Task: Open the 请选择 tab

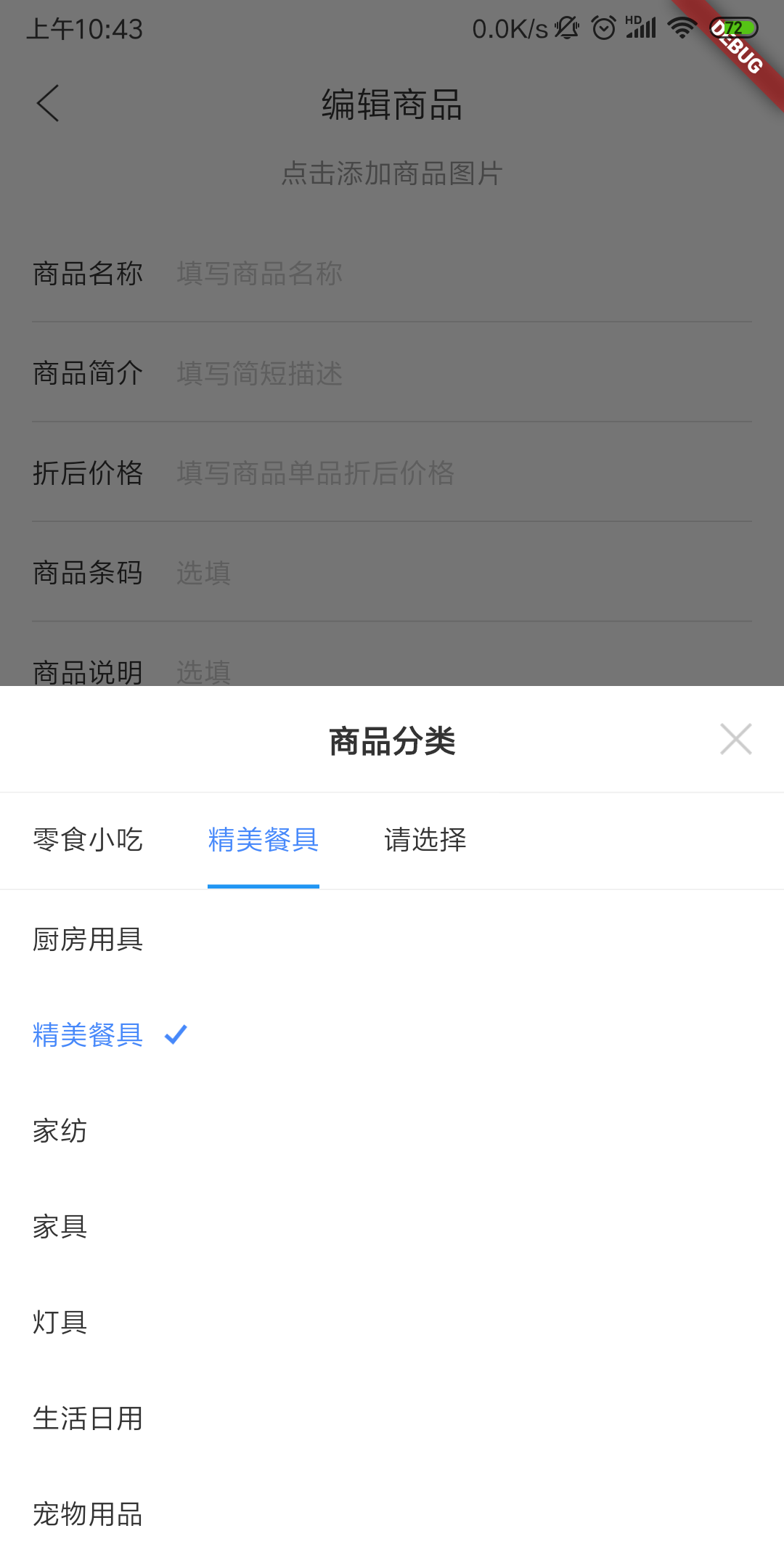Action: (x=425, y=840)
